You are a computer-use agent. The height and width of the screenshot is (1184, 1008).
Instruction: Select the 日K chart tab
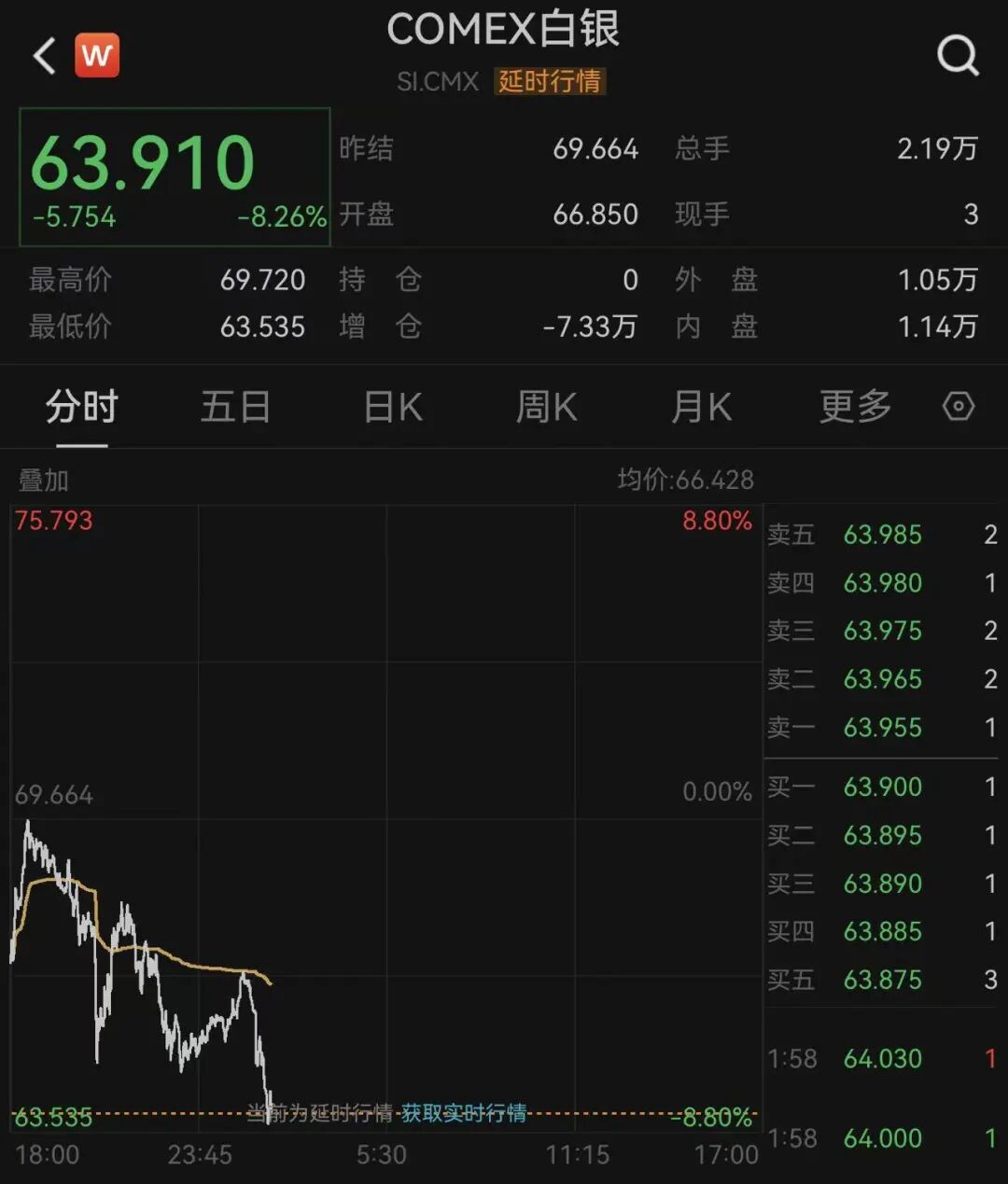[x=393, y=408]
